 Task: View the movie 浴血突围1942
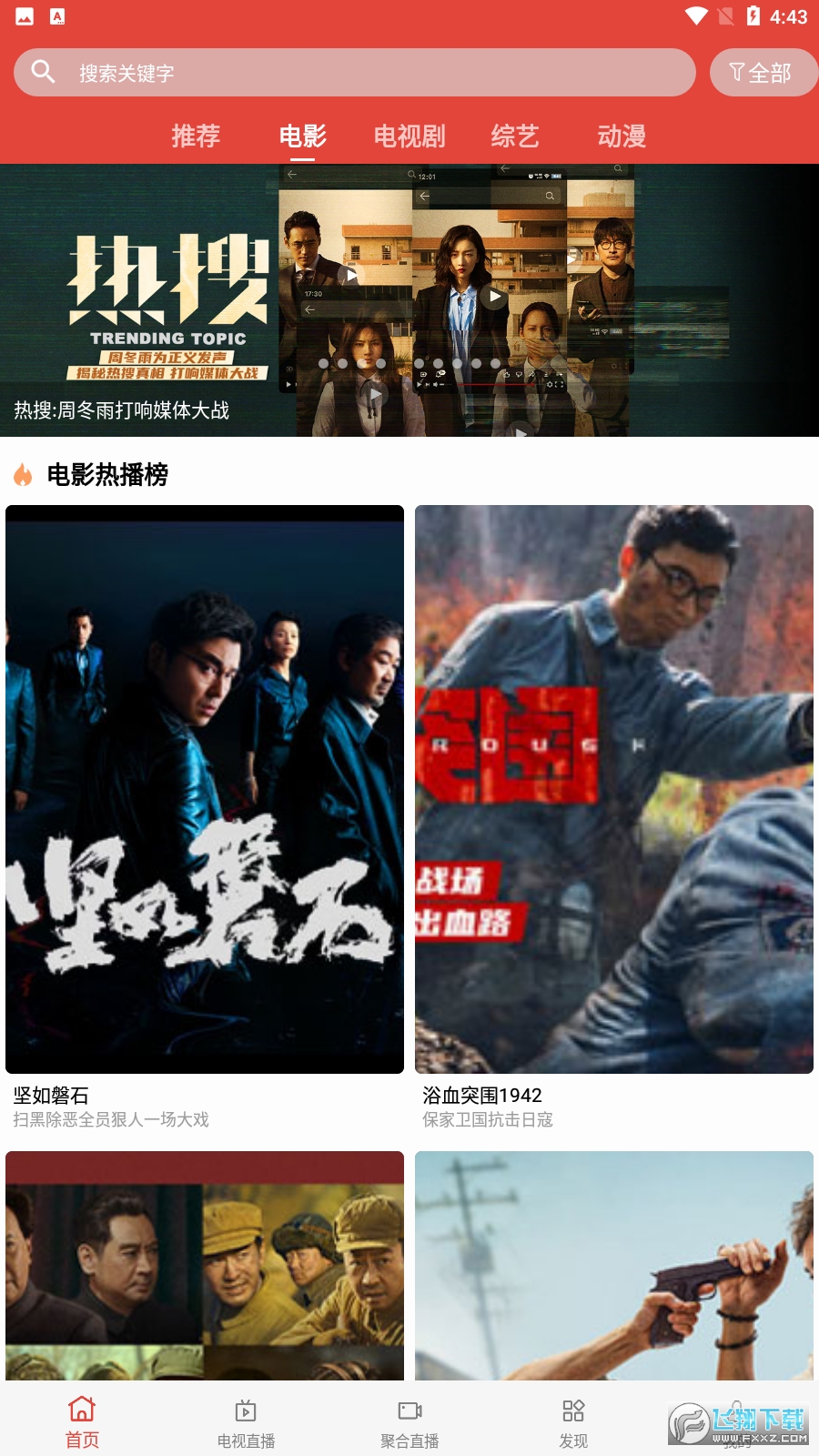tap(614, 789)
